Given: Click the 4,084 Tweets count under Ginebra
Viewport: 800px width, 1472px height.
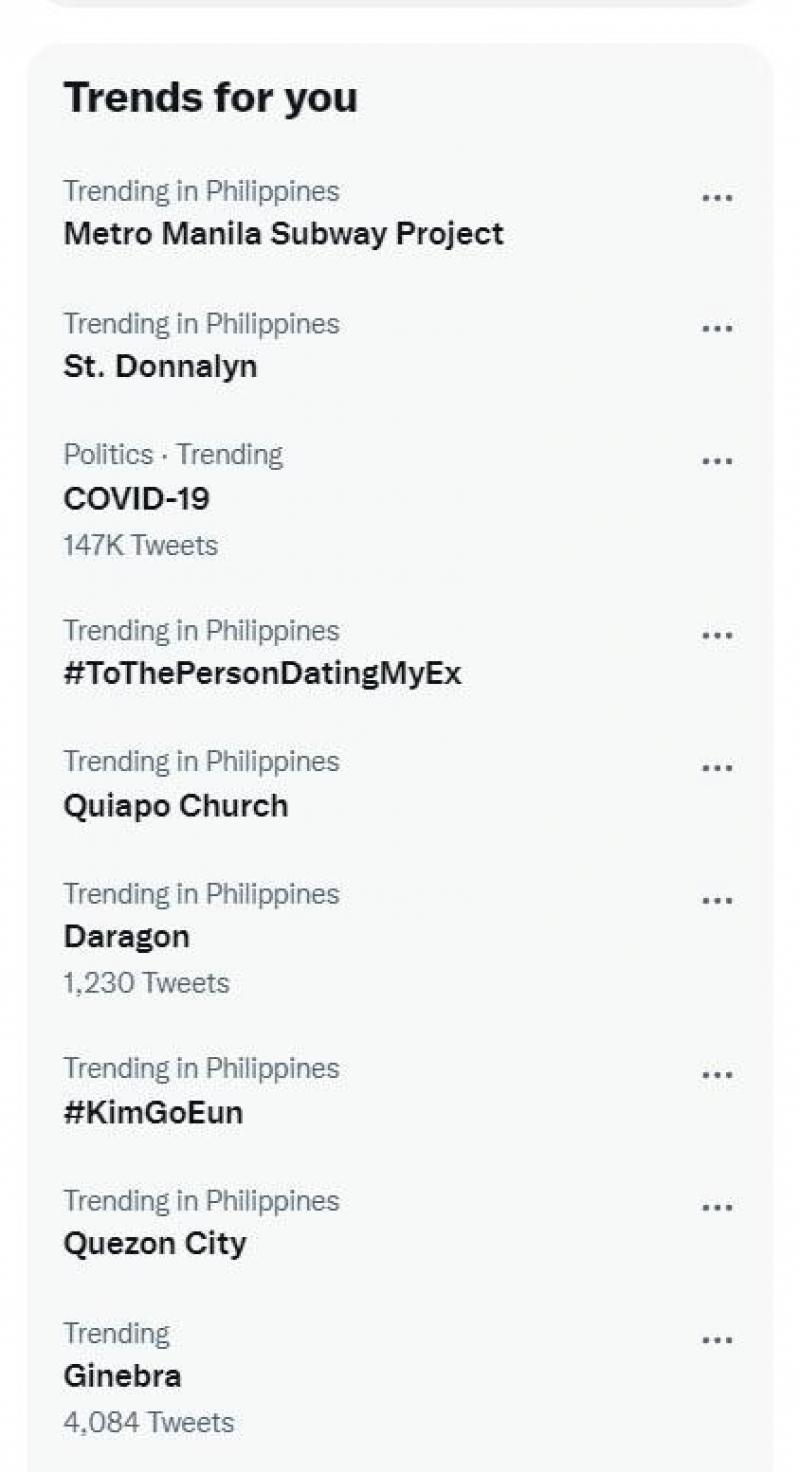Looking at the screenshot, I should 148,1421.
